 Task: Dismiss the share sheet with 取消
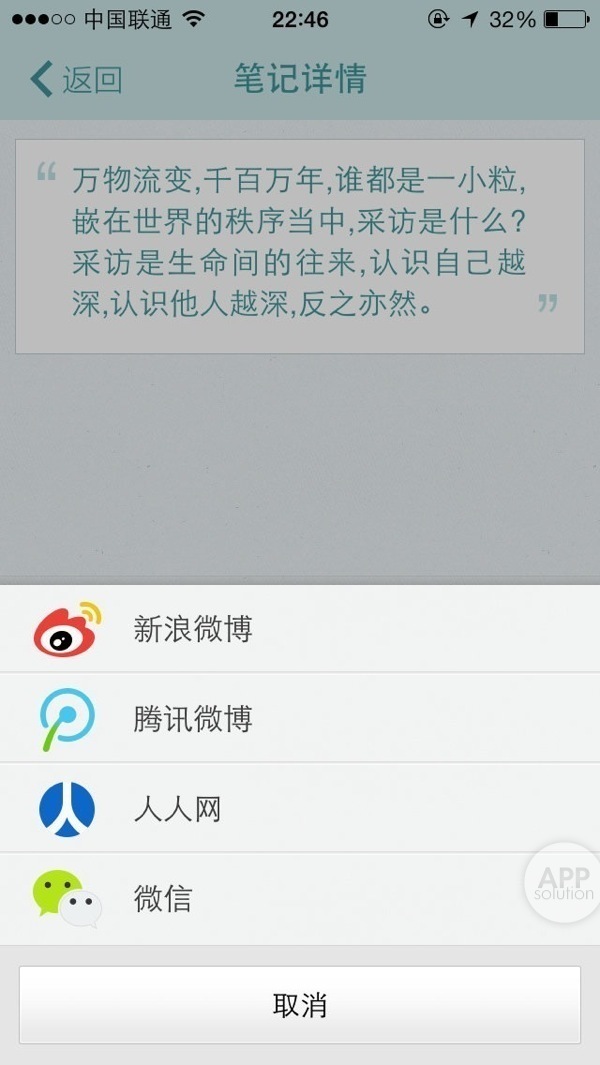point(300,1005)
